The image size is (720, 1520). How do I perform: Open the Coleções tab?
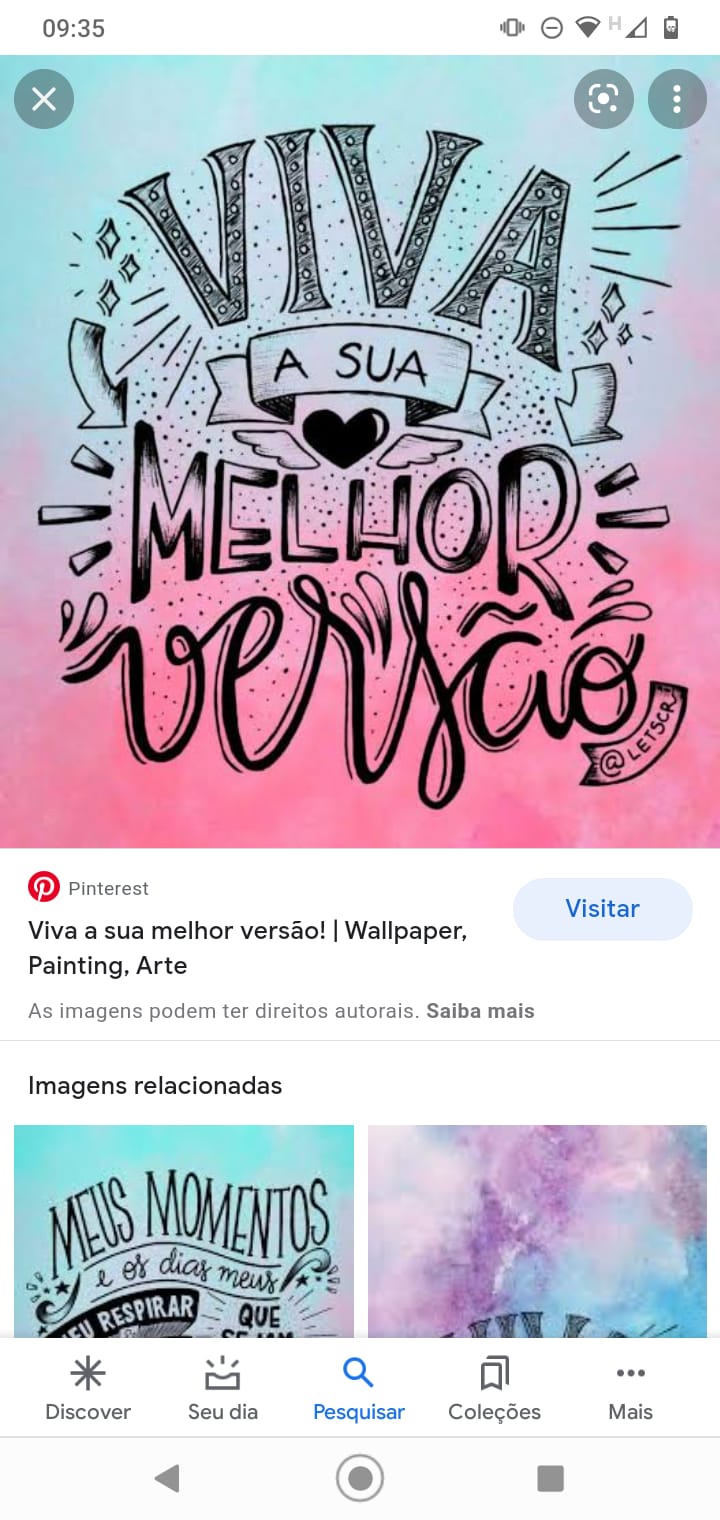pyautogui.click(x=495, y=1390)
